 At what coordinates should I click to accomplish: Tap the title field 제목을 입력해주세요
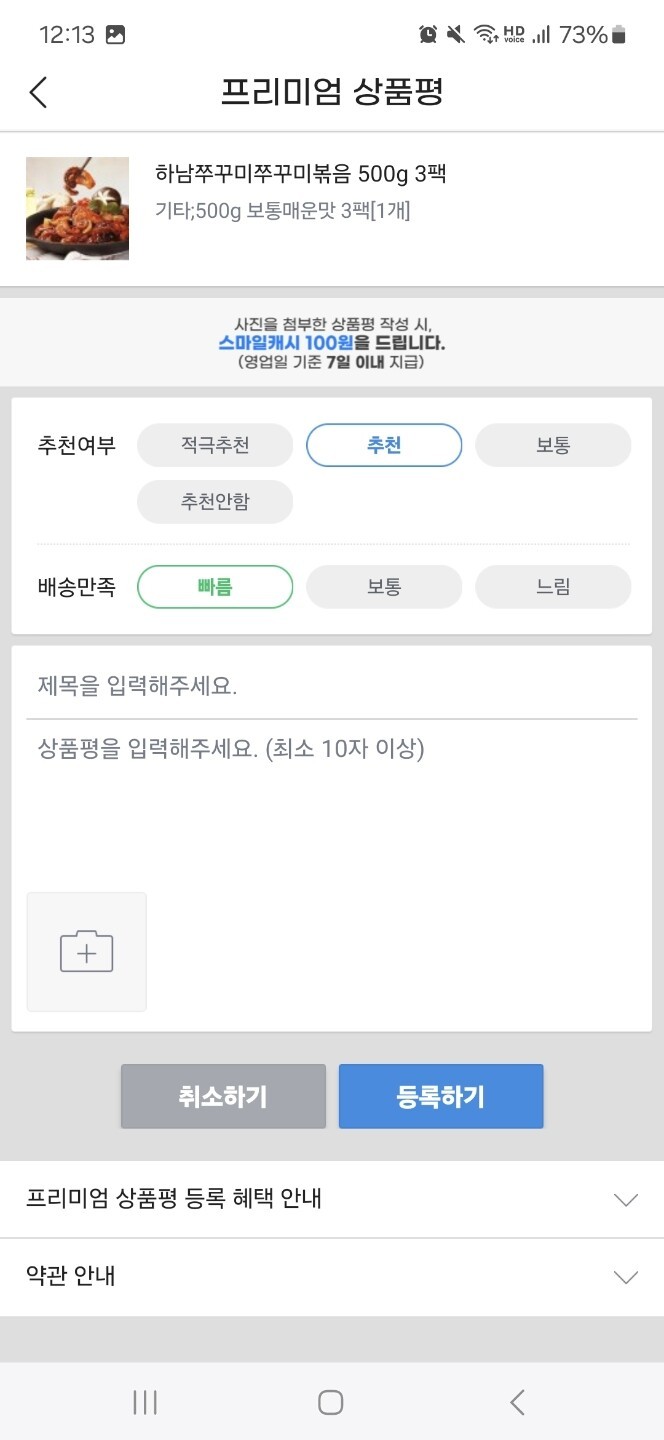(x=332, y=687)
